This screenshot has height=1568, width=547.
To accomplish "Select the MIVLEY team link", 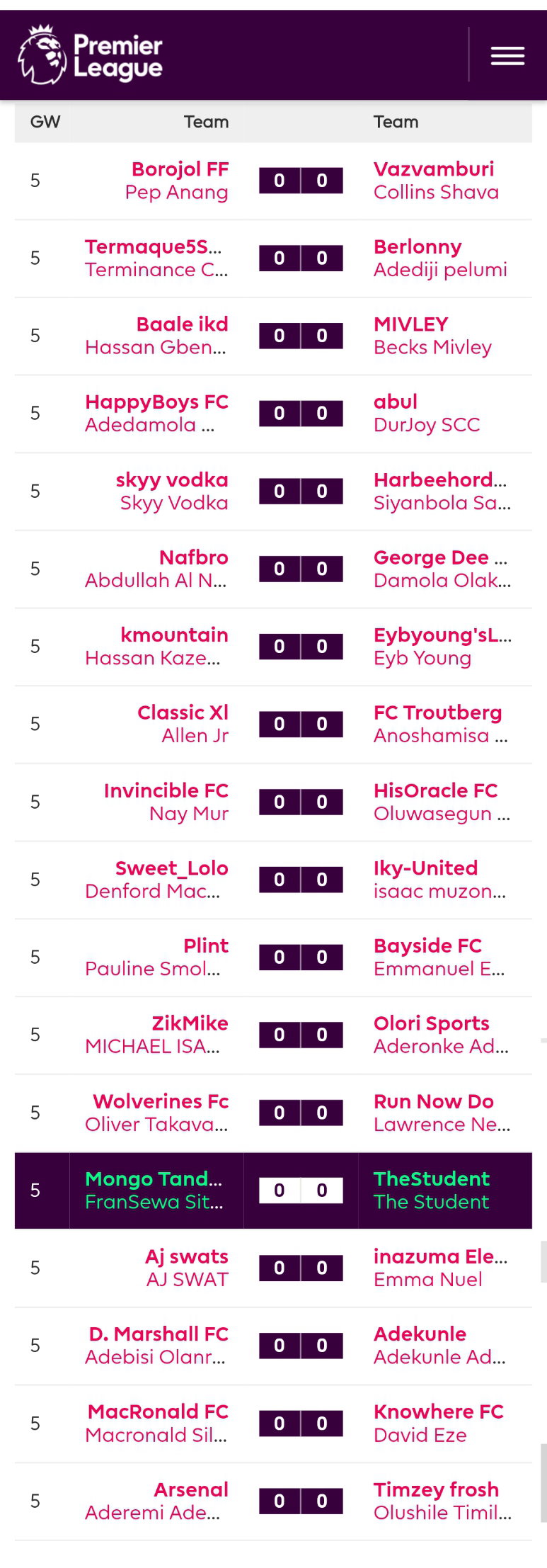I will click(410, 324).
